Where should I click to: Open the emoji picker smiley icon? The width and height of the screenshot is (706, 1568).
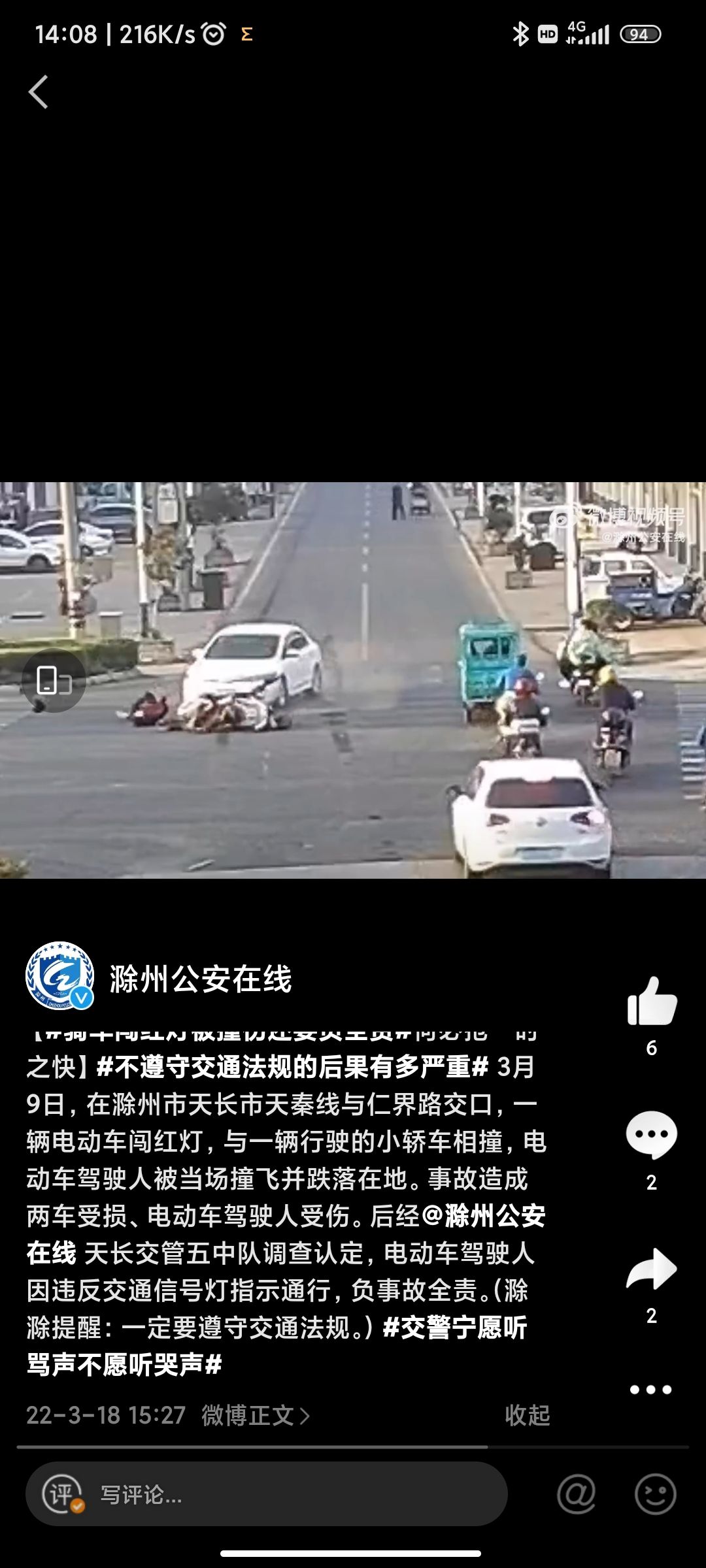pyautogui.click(x=655, y=1494)
